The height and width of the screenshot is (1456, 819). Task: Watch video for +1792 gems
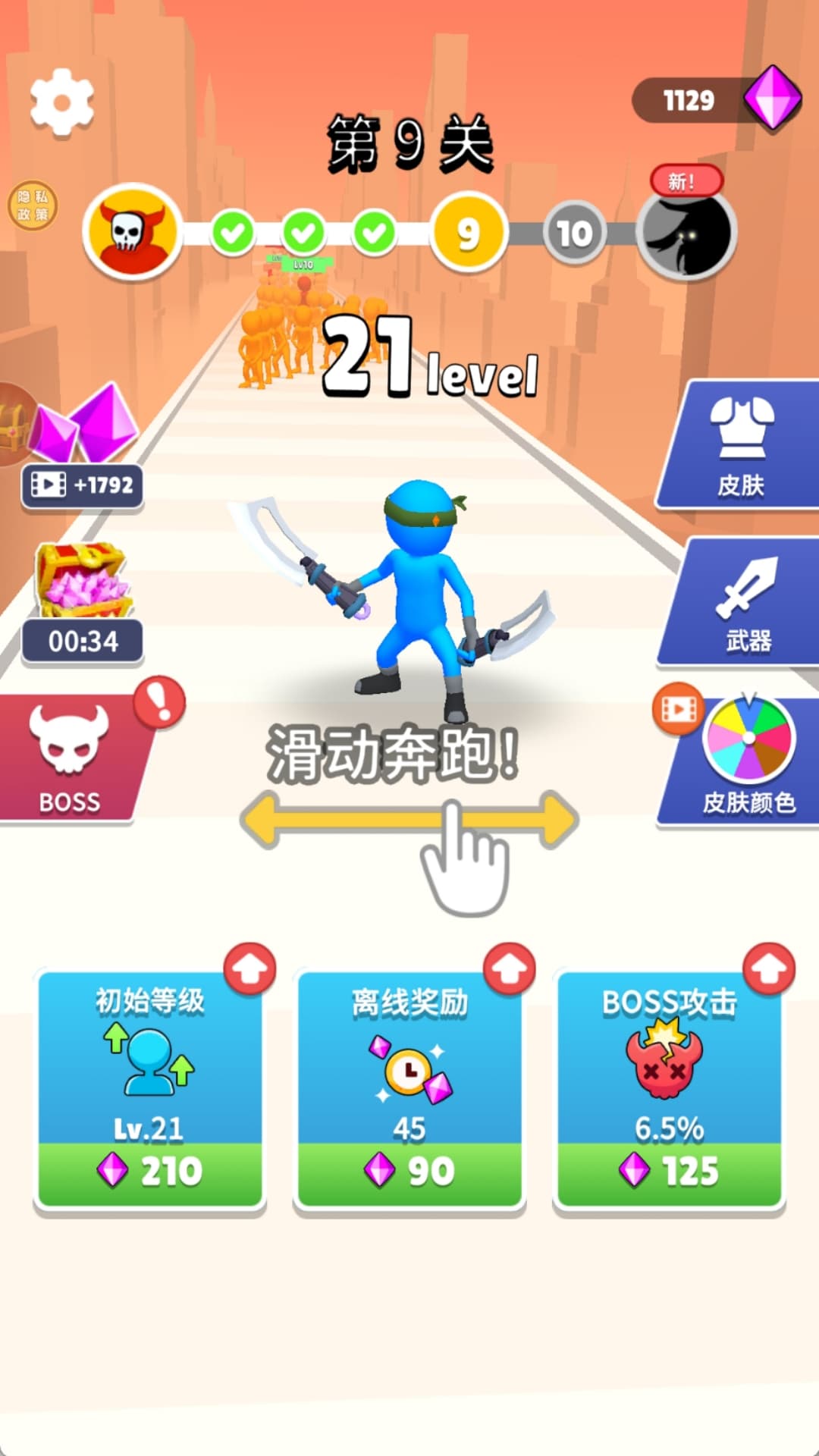click(82, 485)
